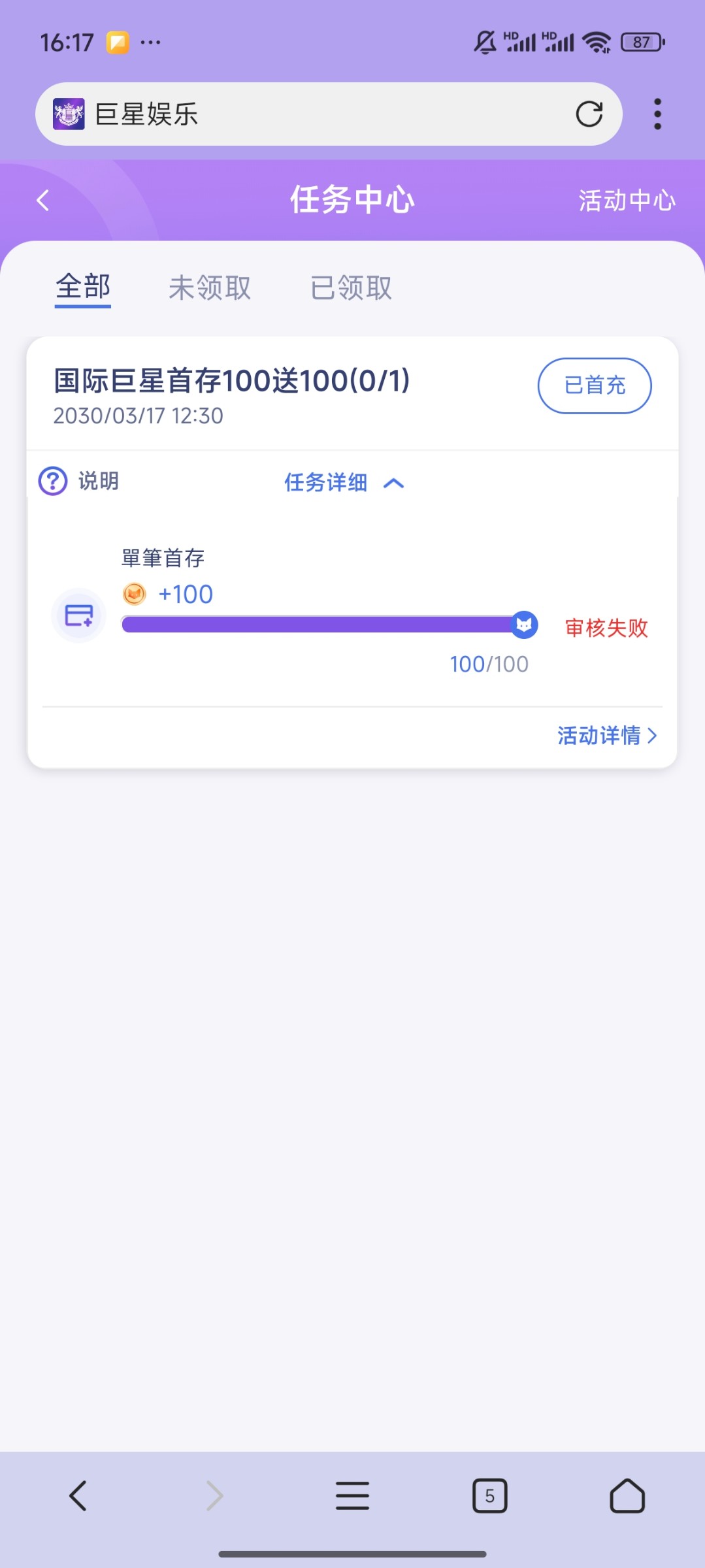Open the browser's three-dot overflow menu
Viewport: 705px width, 1568px height.
tap(657, 114)
